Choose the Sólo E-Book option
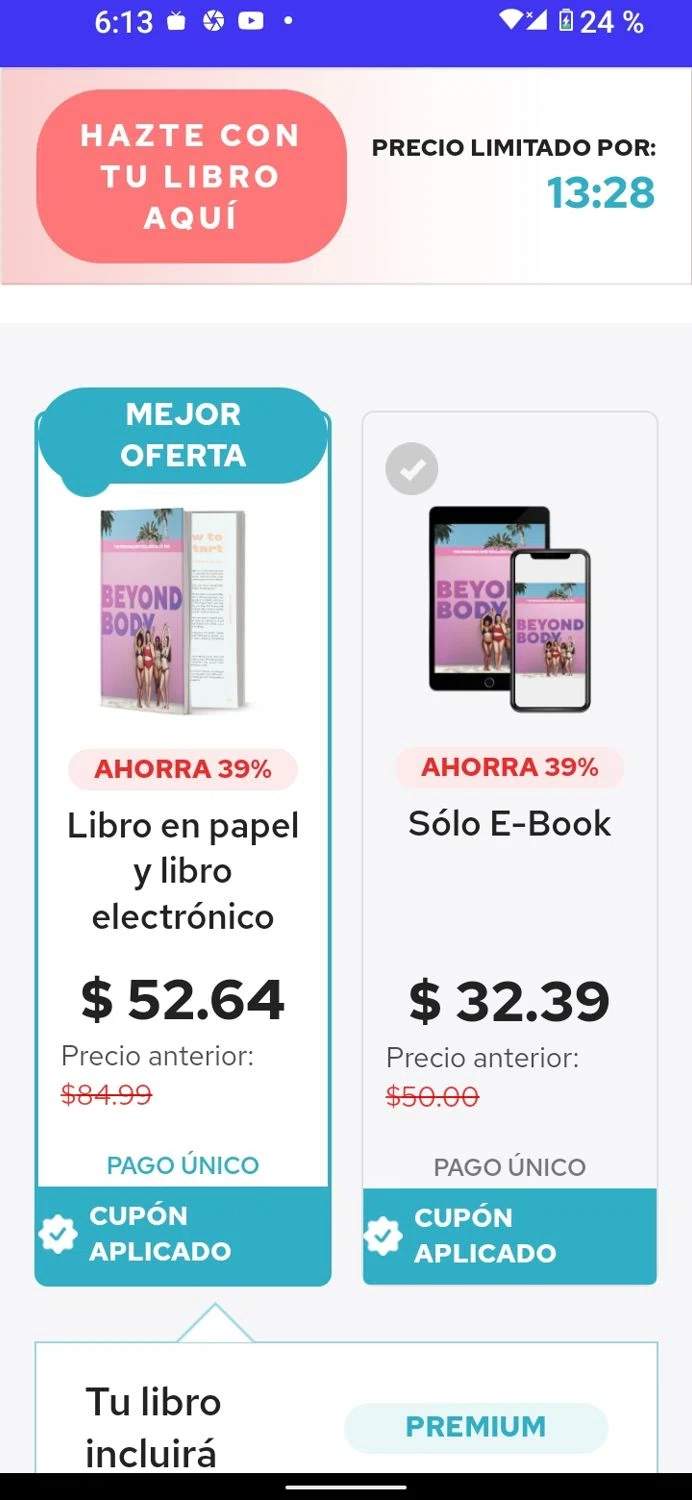This screenshot has height=1500, width=692. (509, 824)
